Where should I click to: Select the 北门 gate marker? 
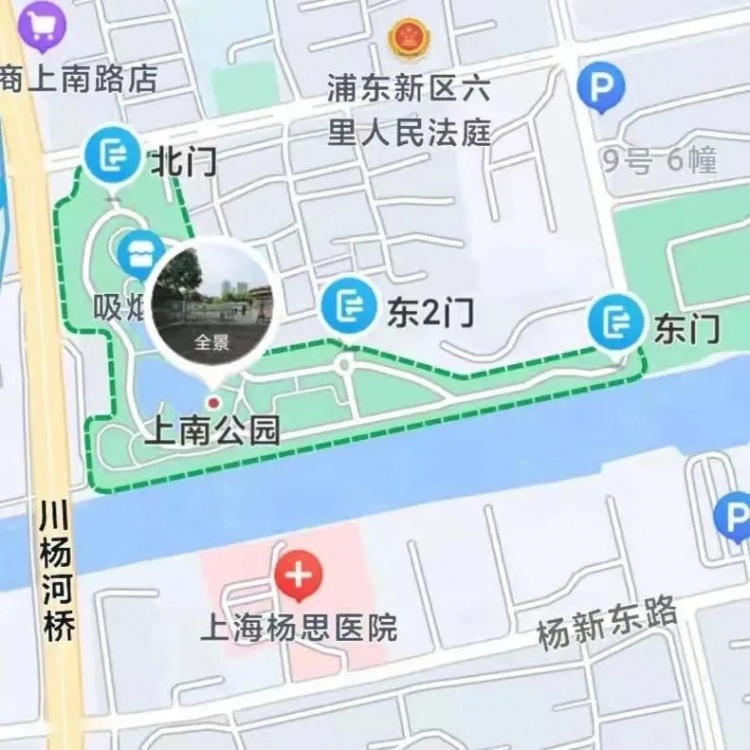point(113,155)
